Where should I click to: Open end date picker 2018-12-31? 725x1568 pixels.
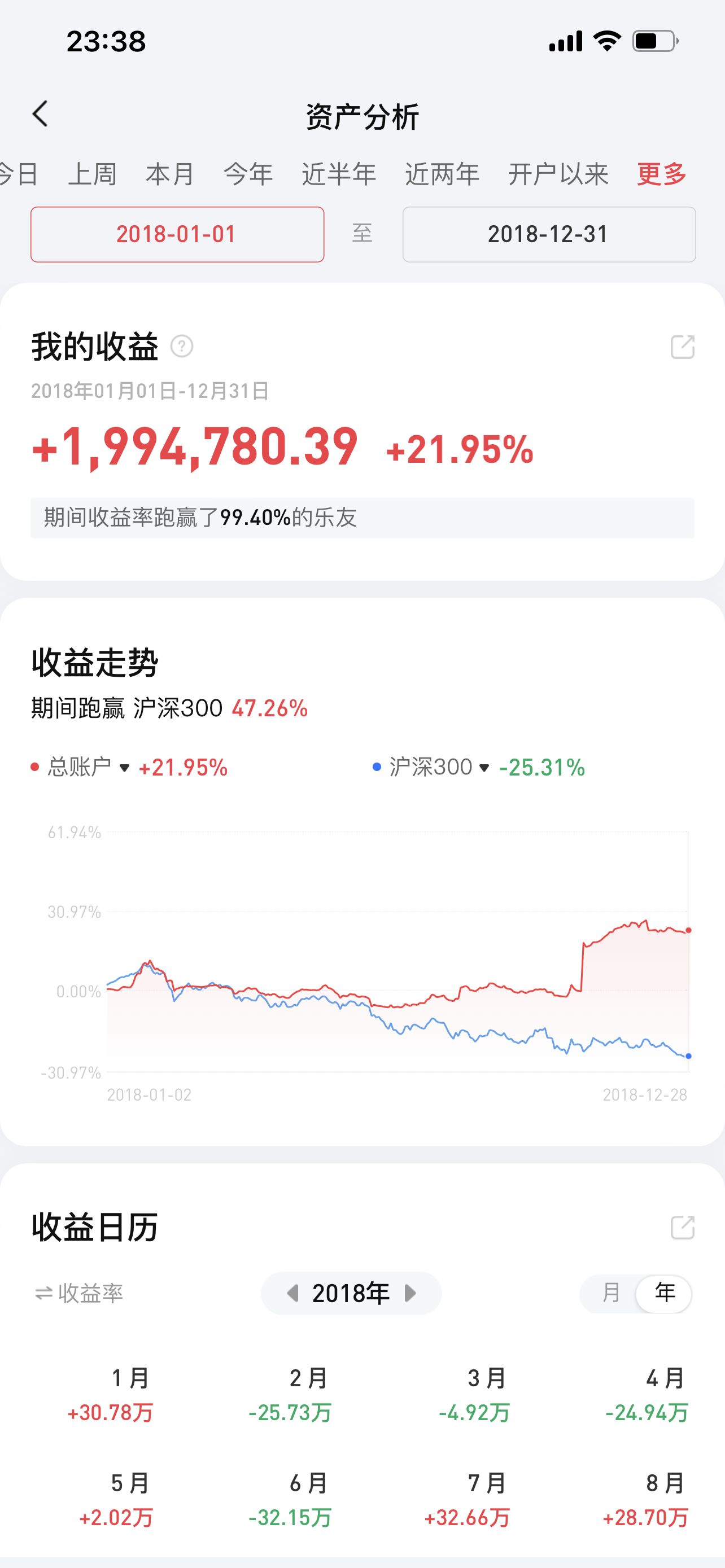click(x=548, y=234)
